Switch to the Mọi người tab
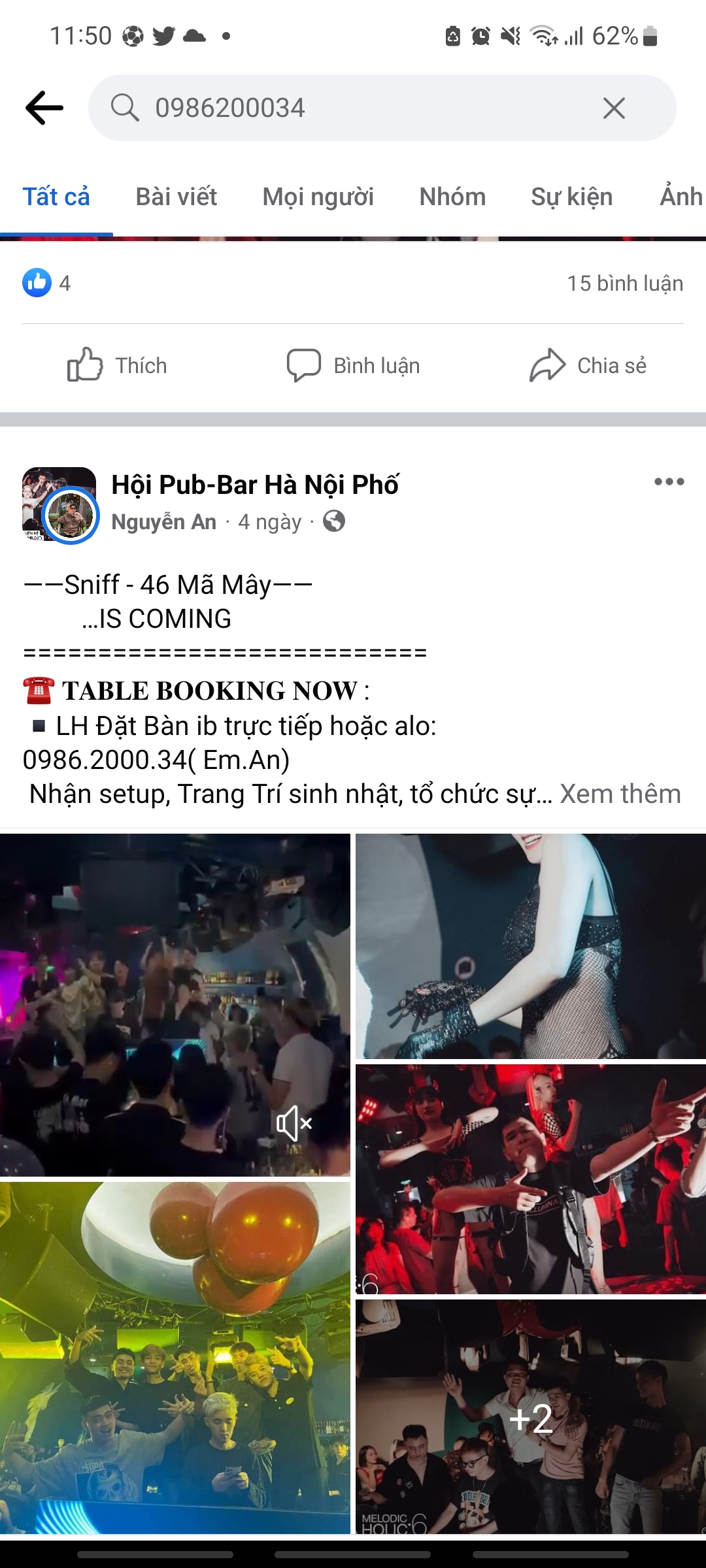706x1568 pixels. [318, 197]
